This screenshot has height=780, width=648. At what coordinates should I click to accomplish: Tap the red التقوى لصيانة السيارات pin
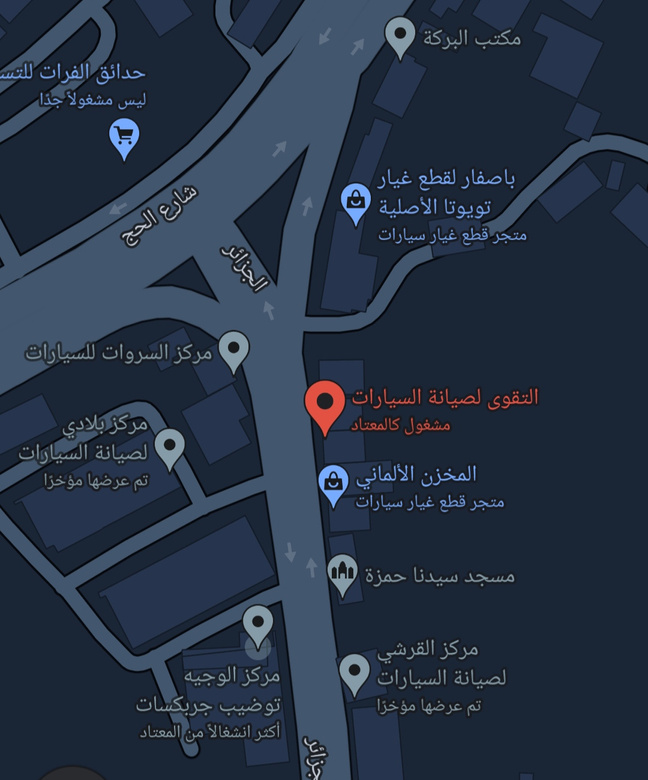(325, 405)
